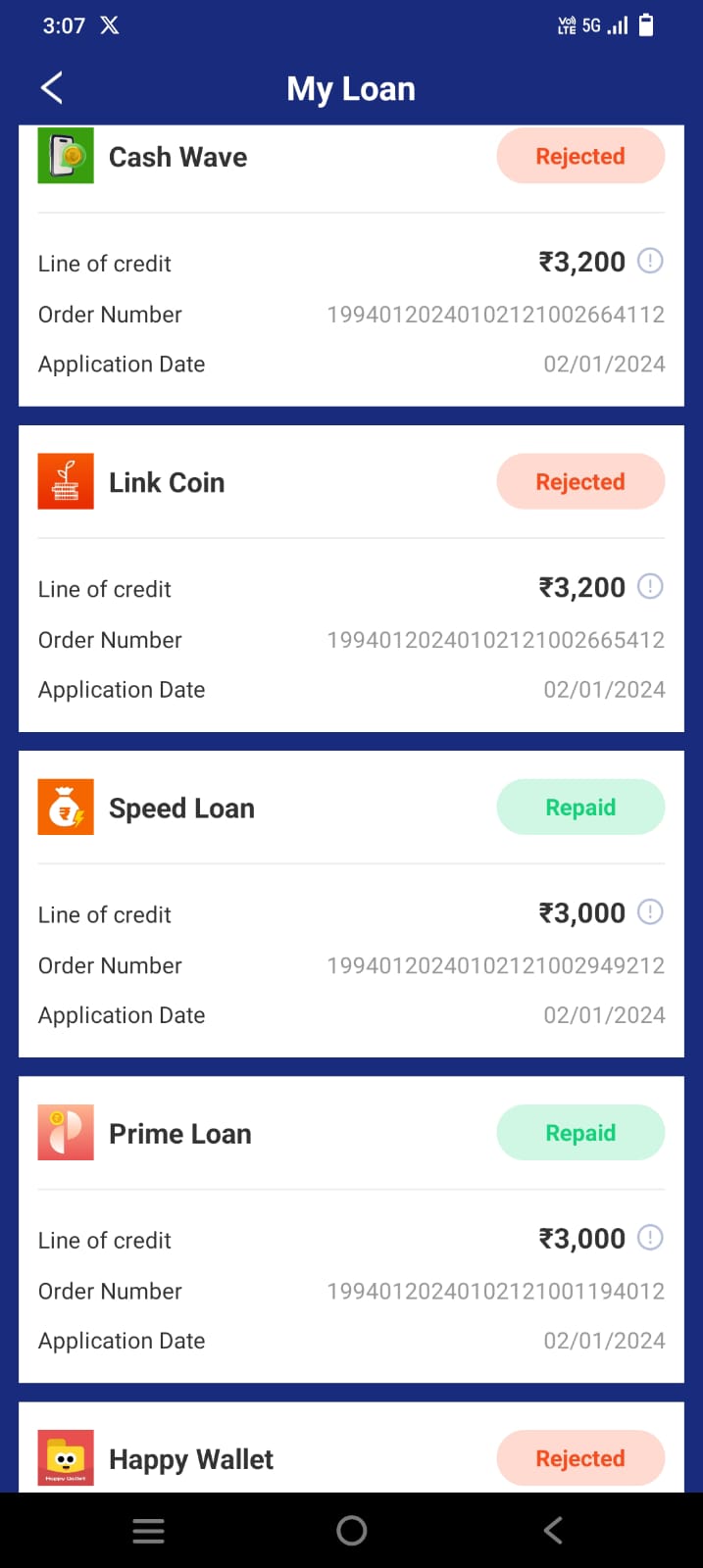Tap the Rejected status on Link Coin

point(580,482)
